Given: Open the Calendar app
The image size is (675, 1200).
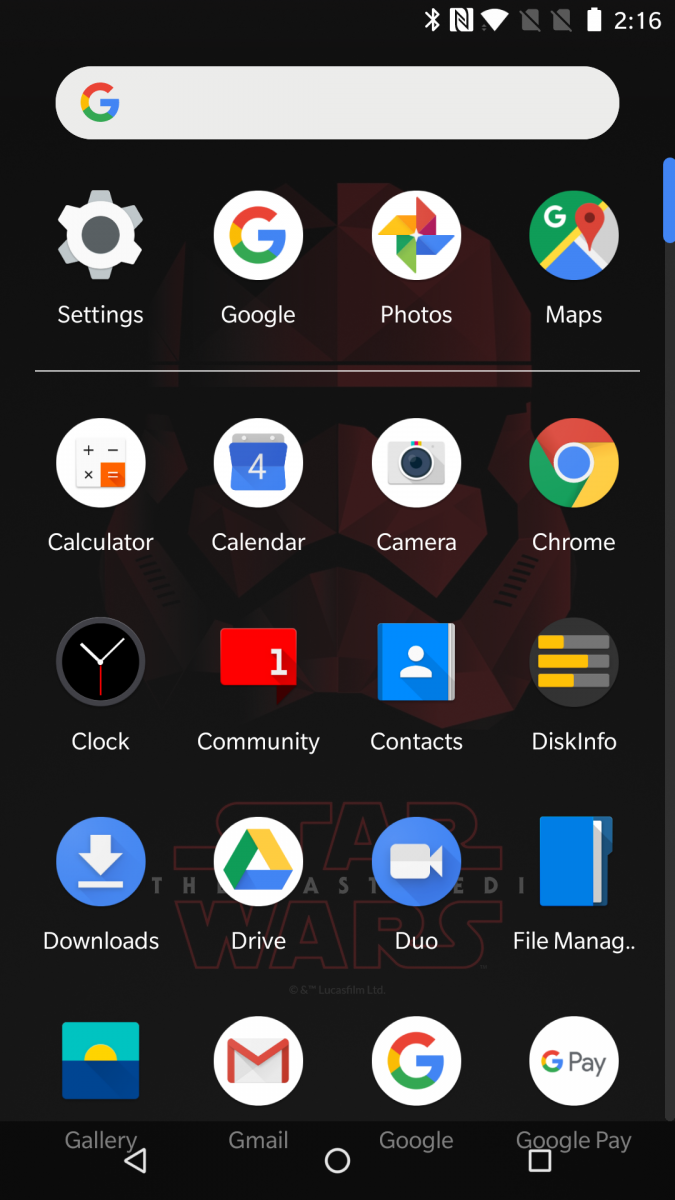Looking at the screenshot, I should [x=258, y=463].
